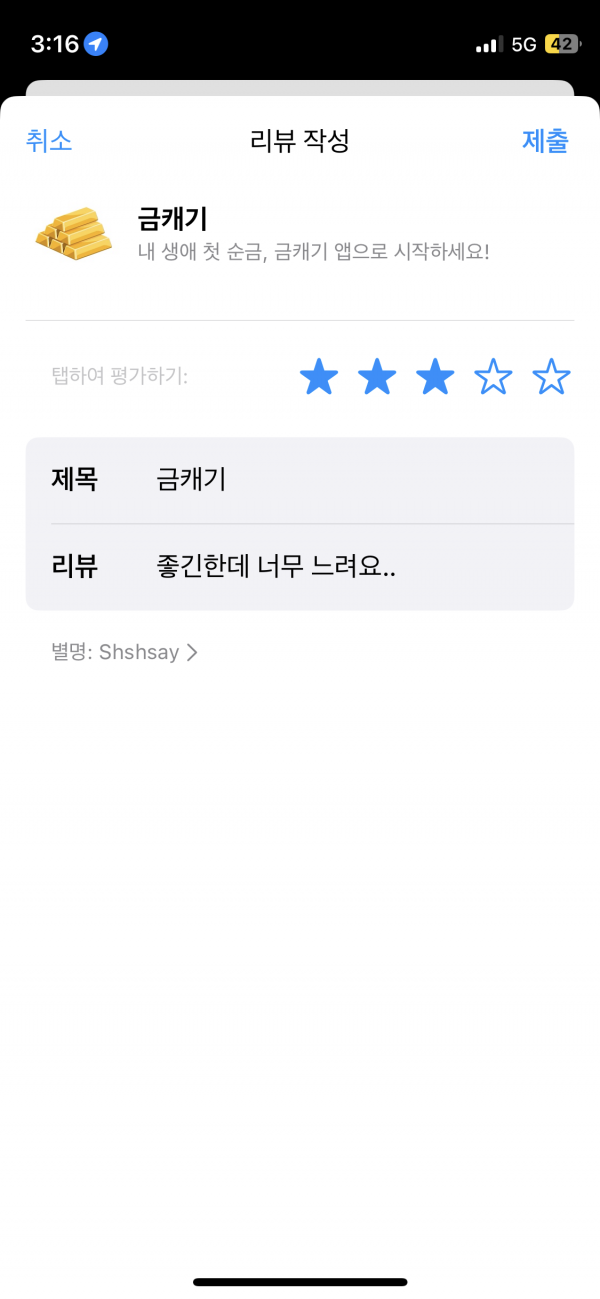Screen dimensions: 600x1299
Task: Submit the review via 제출
Action: pyautogui.click(x=545, y=141)
